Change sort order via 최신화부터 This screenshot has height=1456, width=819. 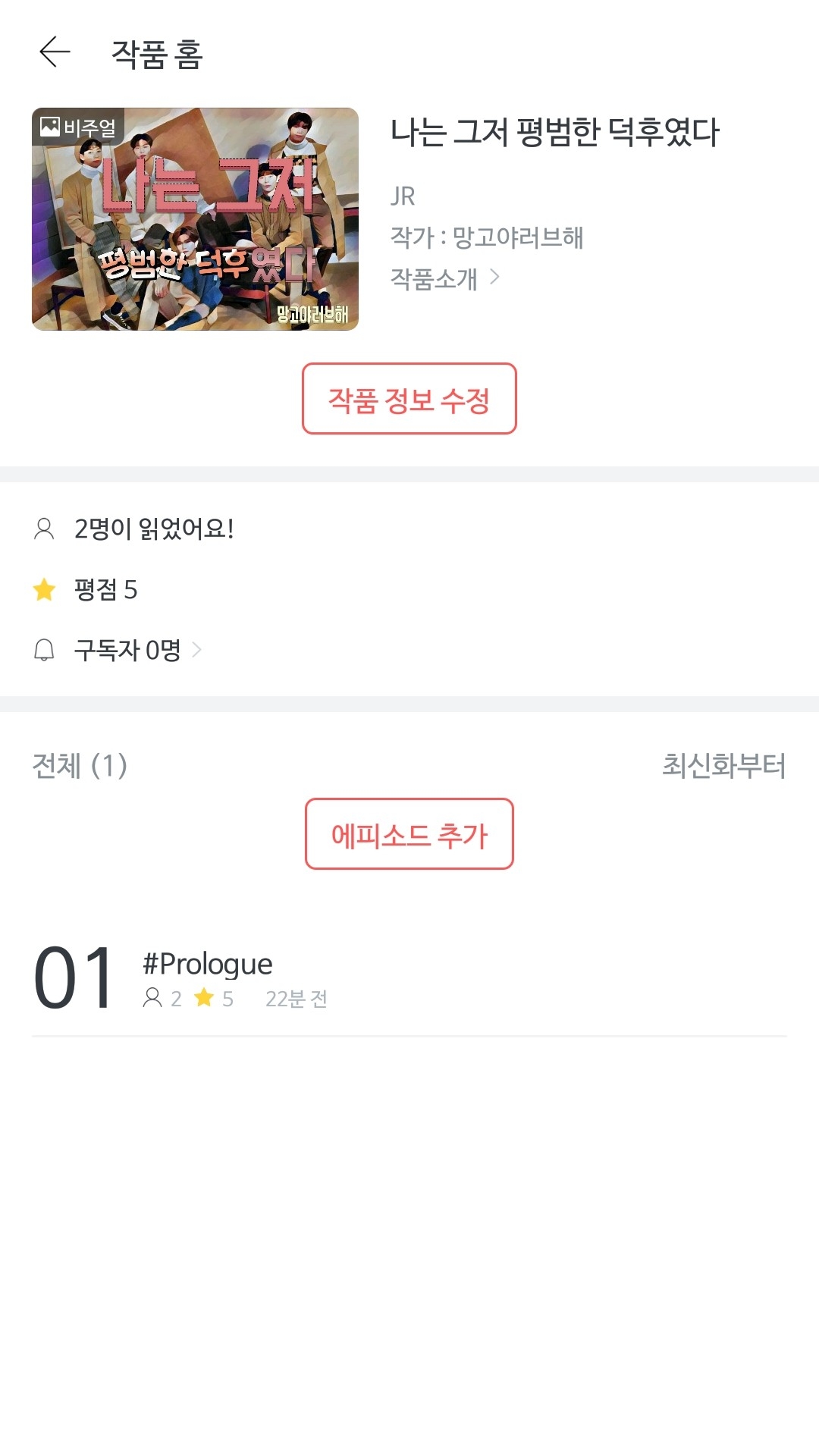[723, 765]
